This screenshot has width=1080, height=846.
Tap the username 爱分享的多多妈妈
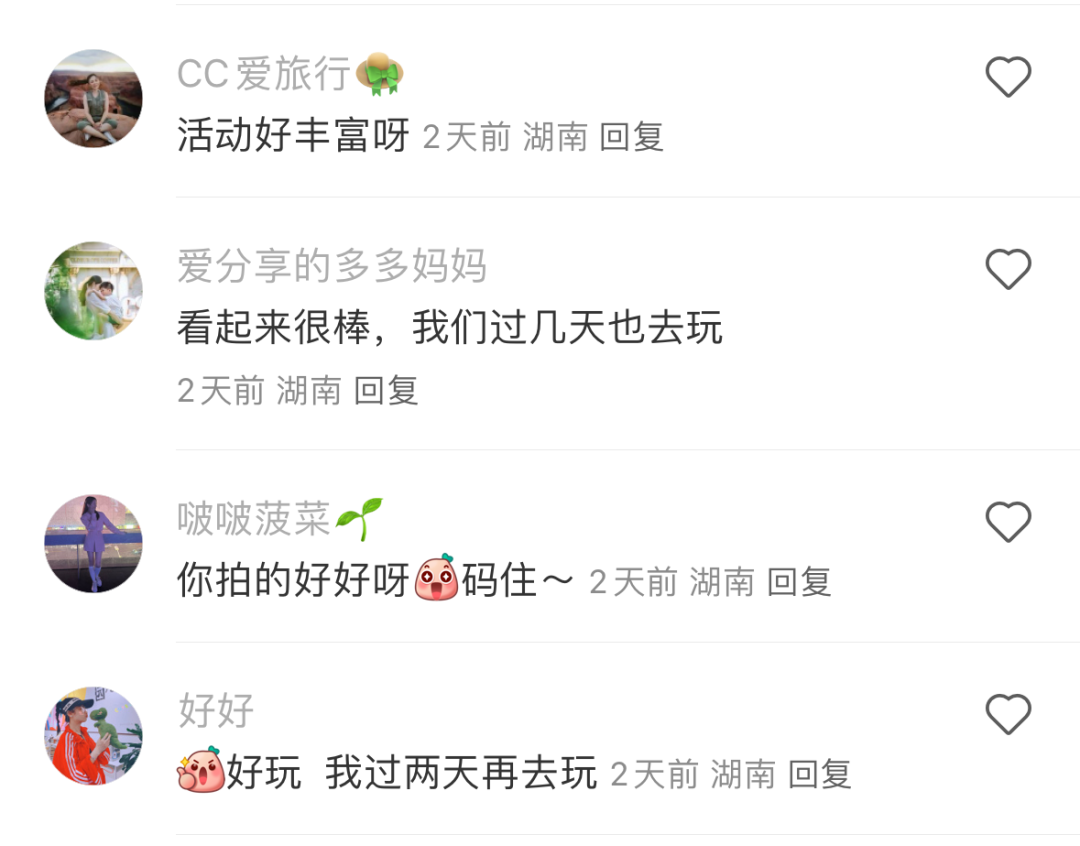point(331,267)
